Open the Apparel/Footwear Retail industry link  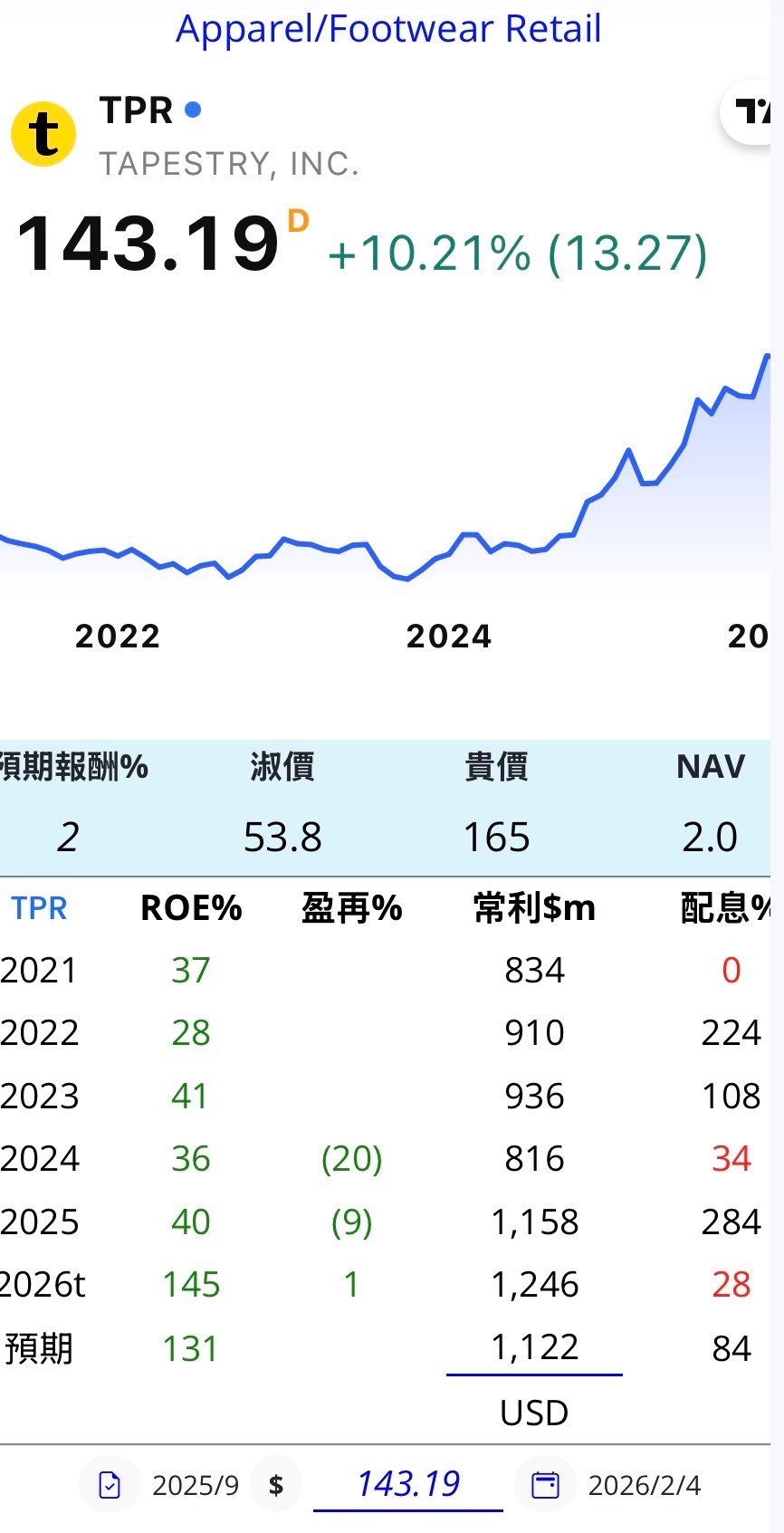388,29
